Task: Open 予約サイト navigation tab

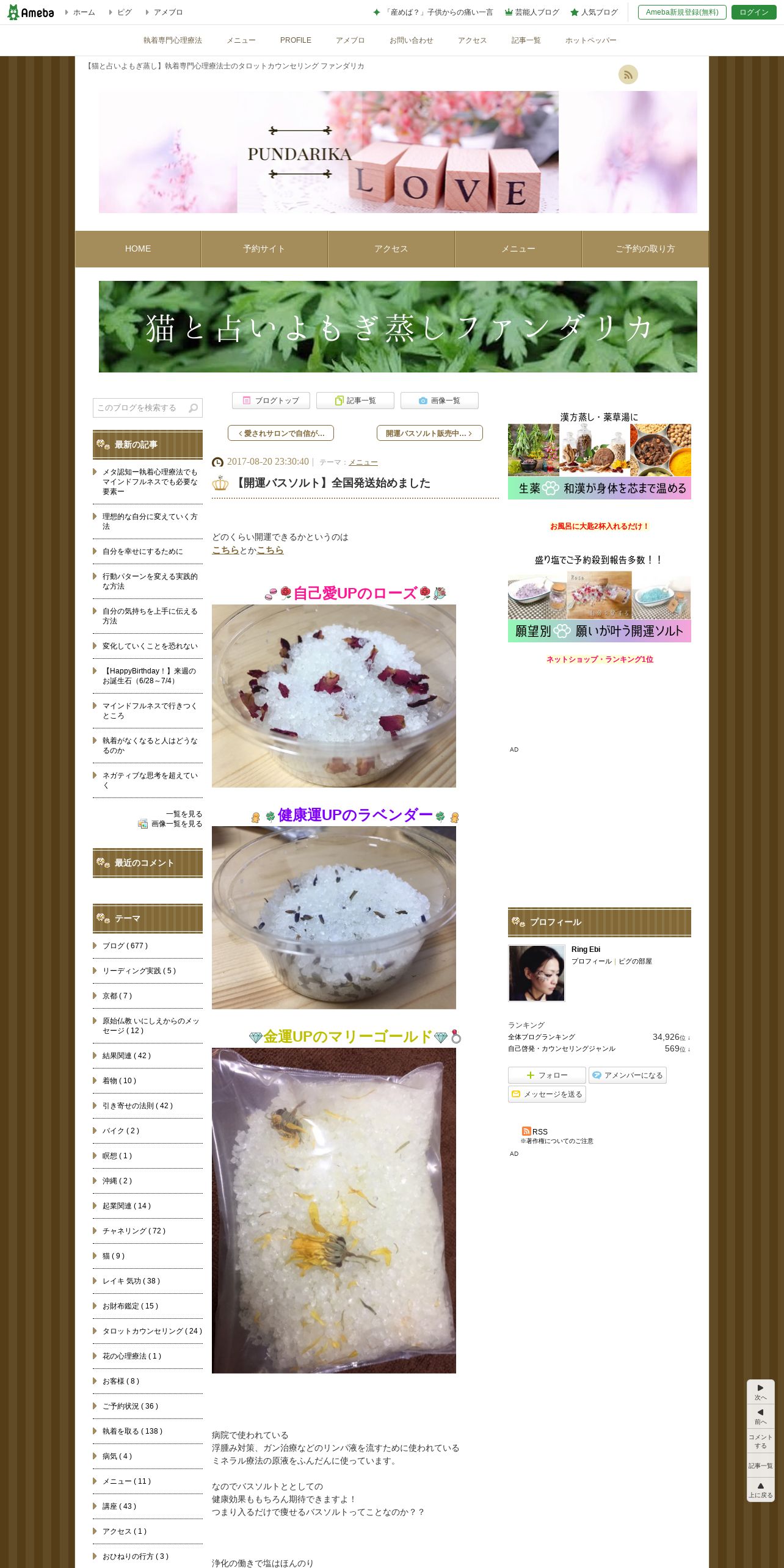Action: [264, 249]
